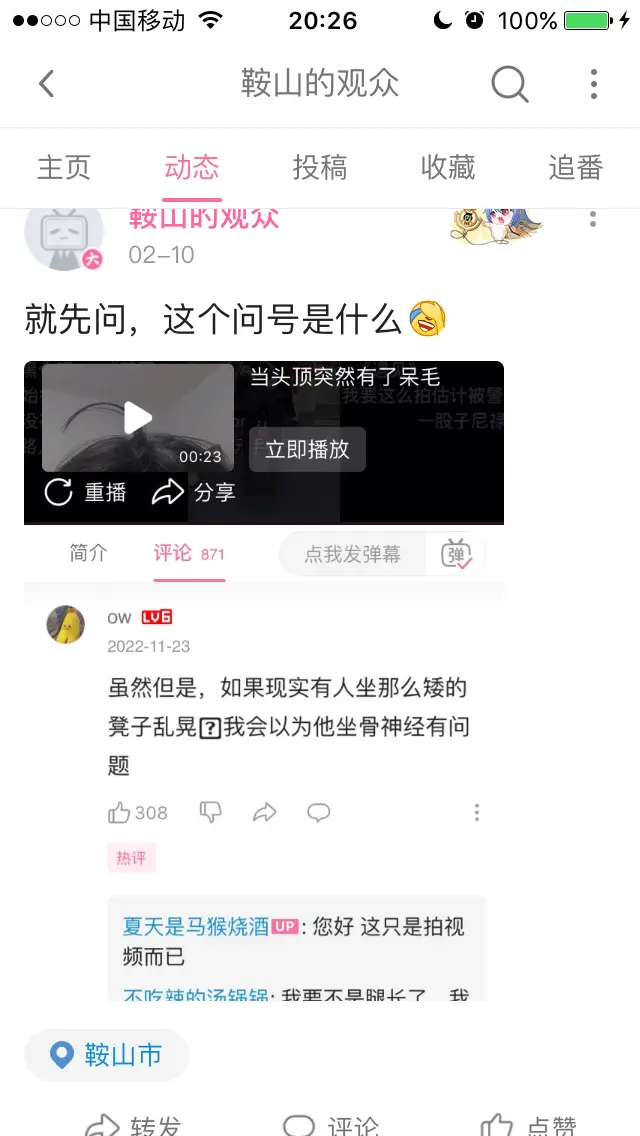Go back from 鞍山的观众 page
Image resolution: width=640 pixels, height=1136 pixels.
pyautogui.click(x=46, y=84)
